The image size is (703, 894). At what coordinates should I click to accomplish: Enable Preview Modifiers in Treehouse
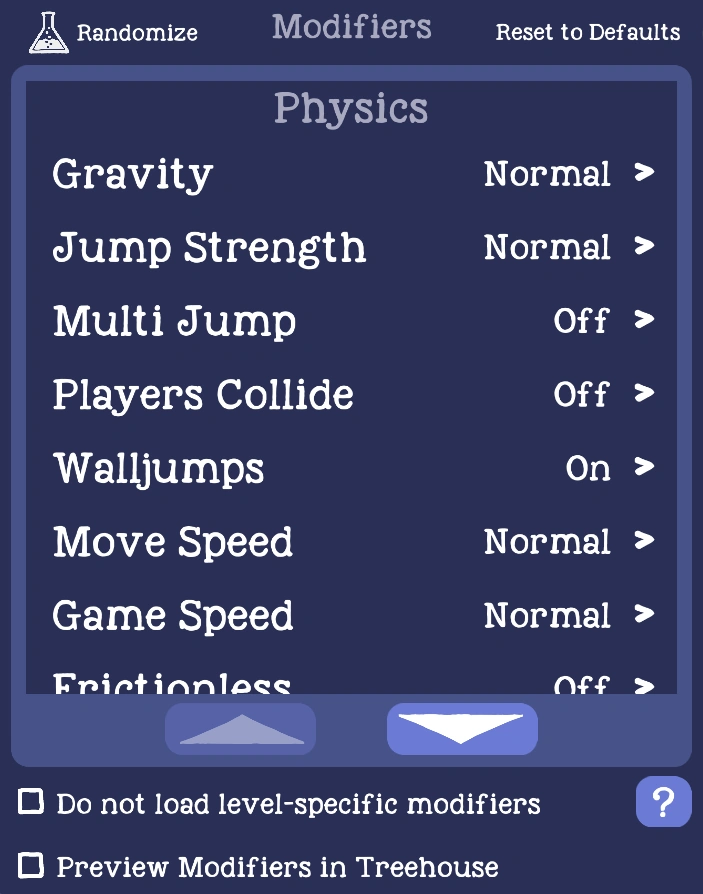[x=31, y=865]
